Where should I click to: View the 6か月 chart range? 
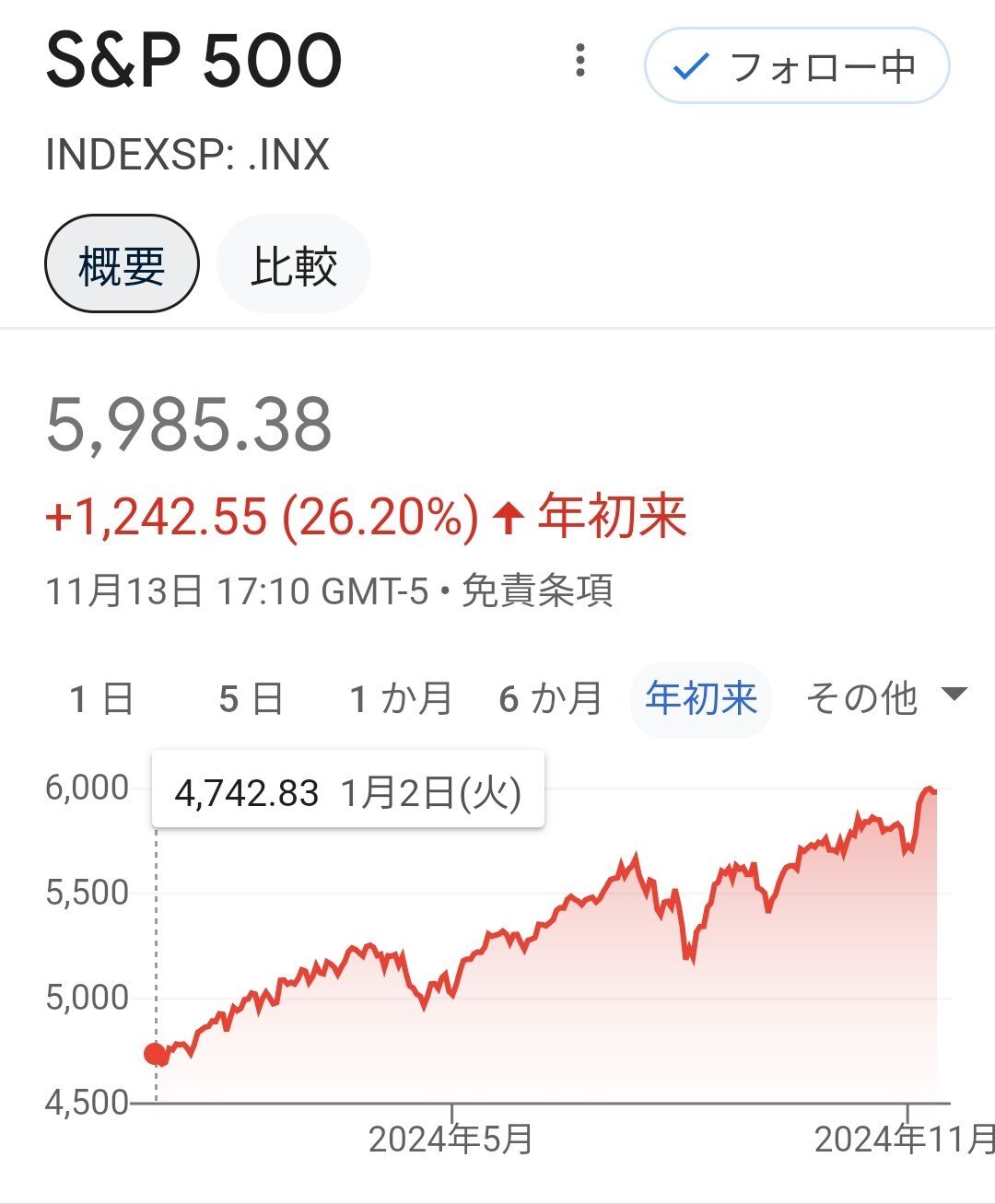[x=550, y=699]
